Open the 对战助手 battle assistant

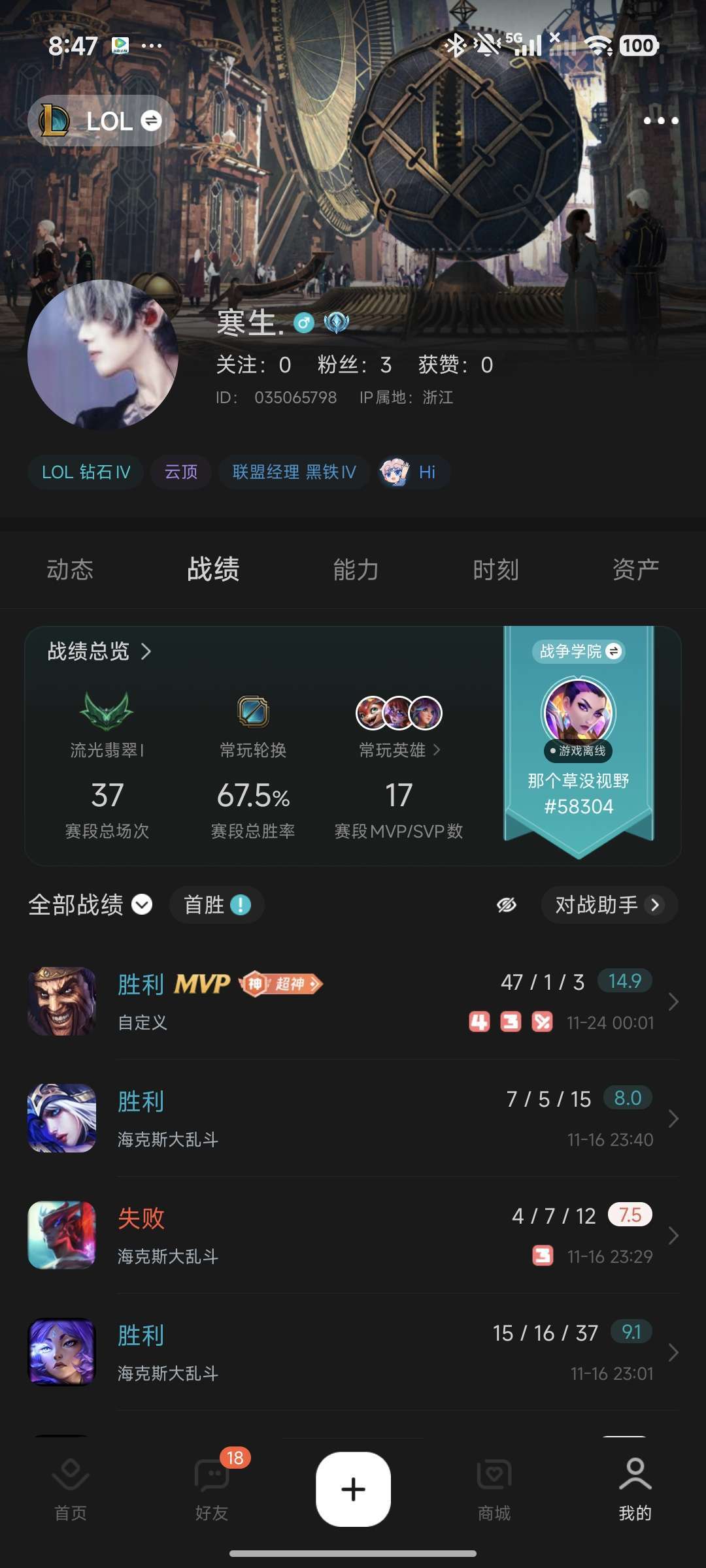[608, 905]
